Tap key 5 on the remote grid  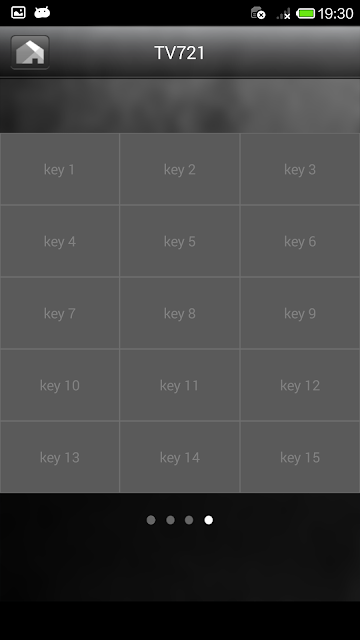tap(180, 241)
